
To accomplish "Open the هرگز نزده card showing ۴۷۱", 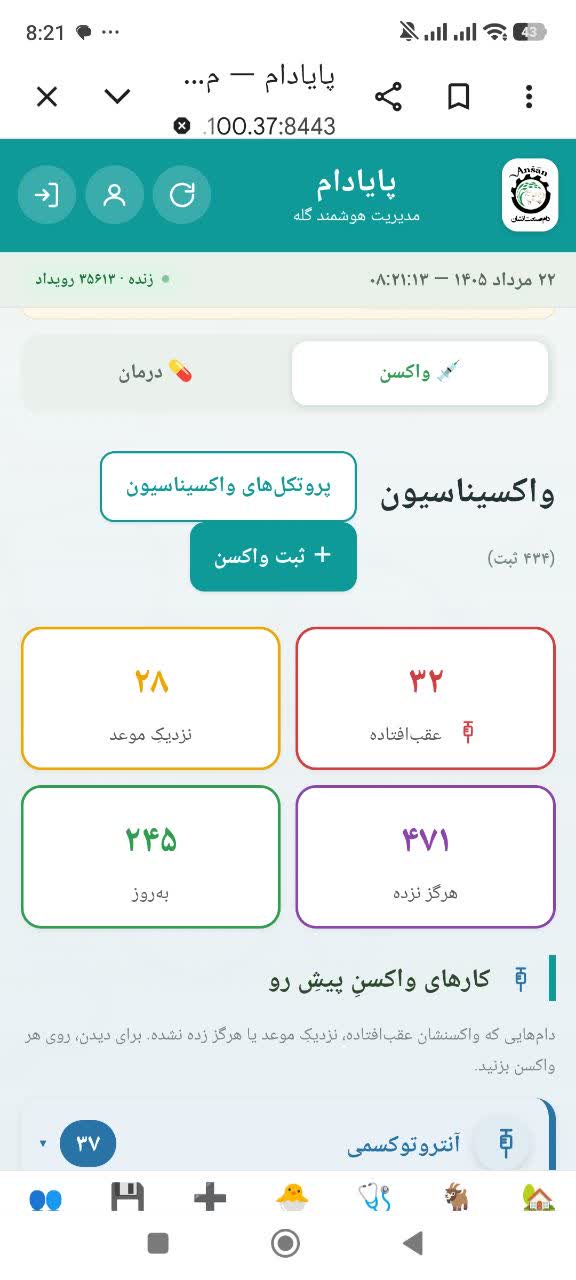I will 426,857.
